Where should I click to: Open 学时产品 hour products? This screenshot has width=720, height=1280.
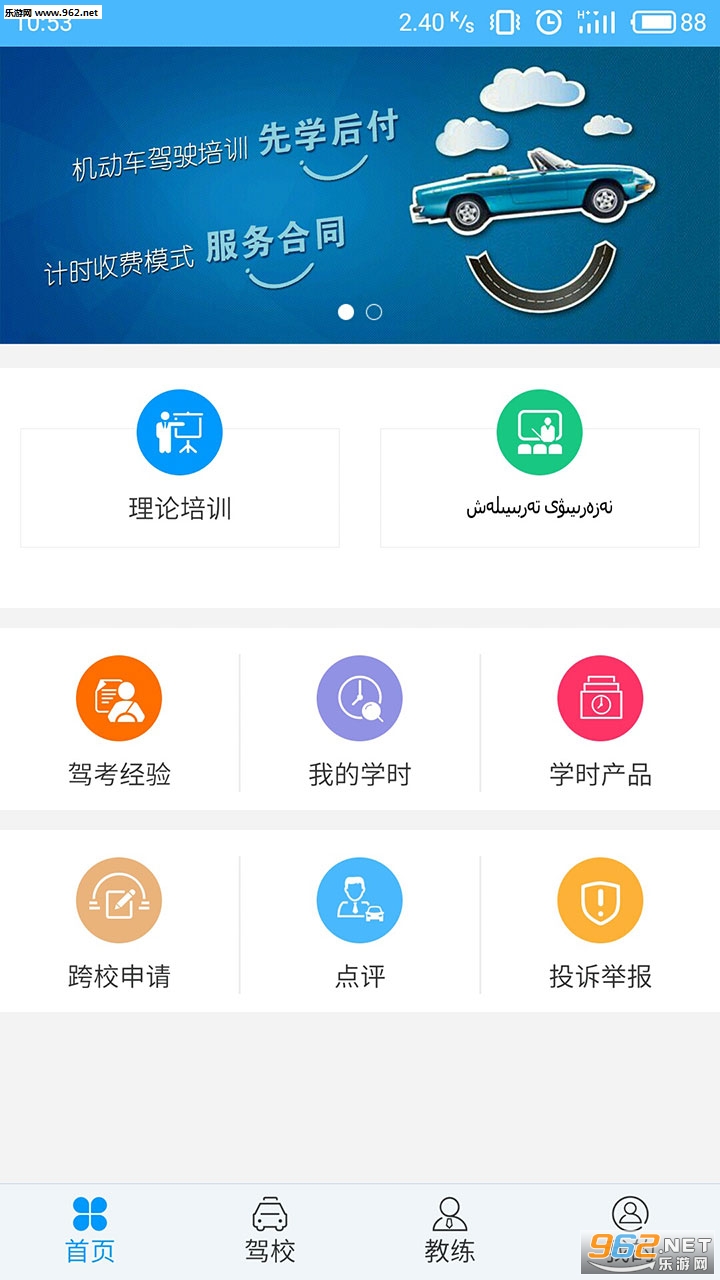pyautogui.click(x=600, y=722)
